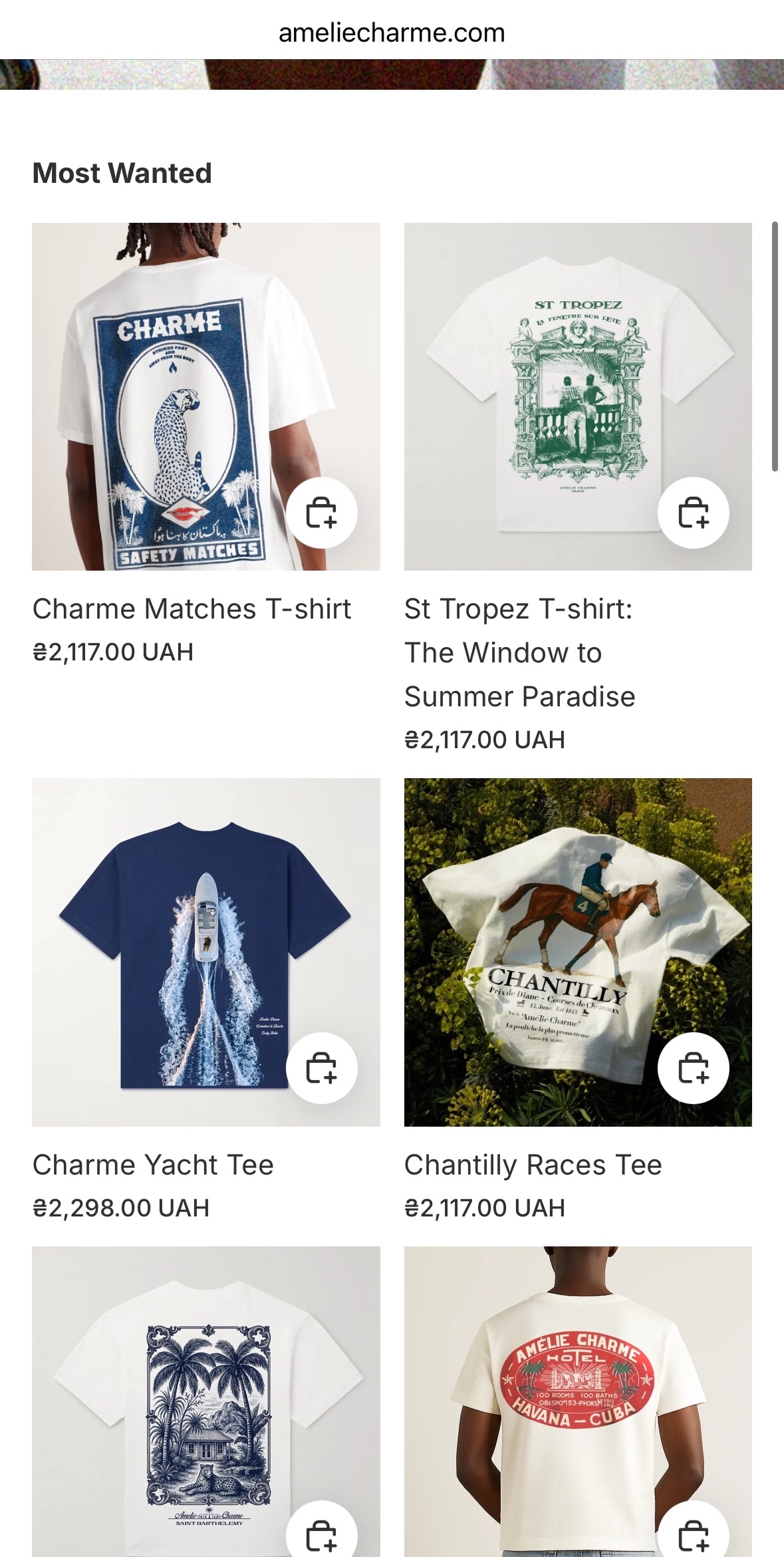
Task: Tap the Charme Yacht Tee title link
Action: [x=153, y=1165]
